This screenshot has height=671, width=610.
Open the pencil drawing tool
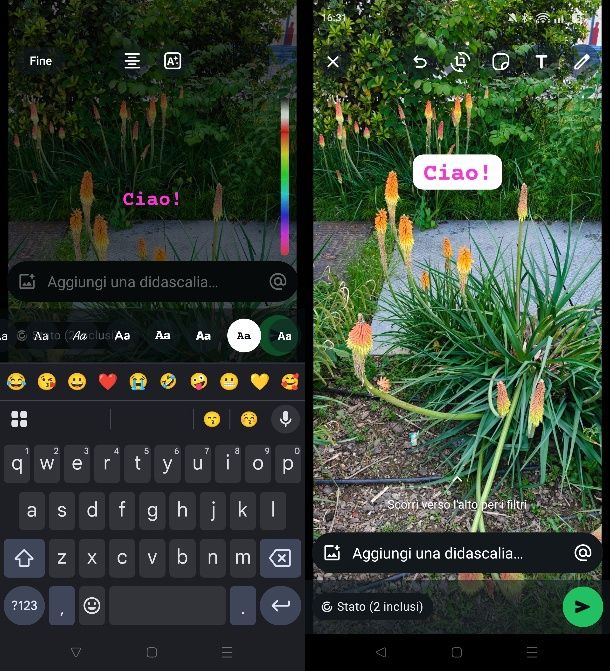(582, 62)
